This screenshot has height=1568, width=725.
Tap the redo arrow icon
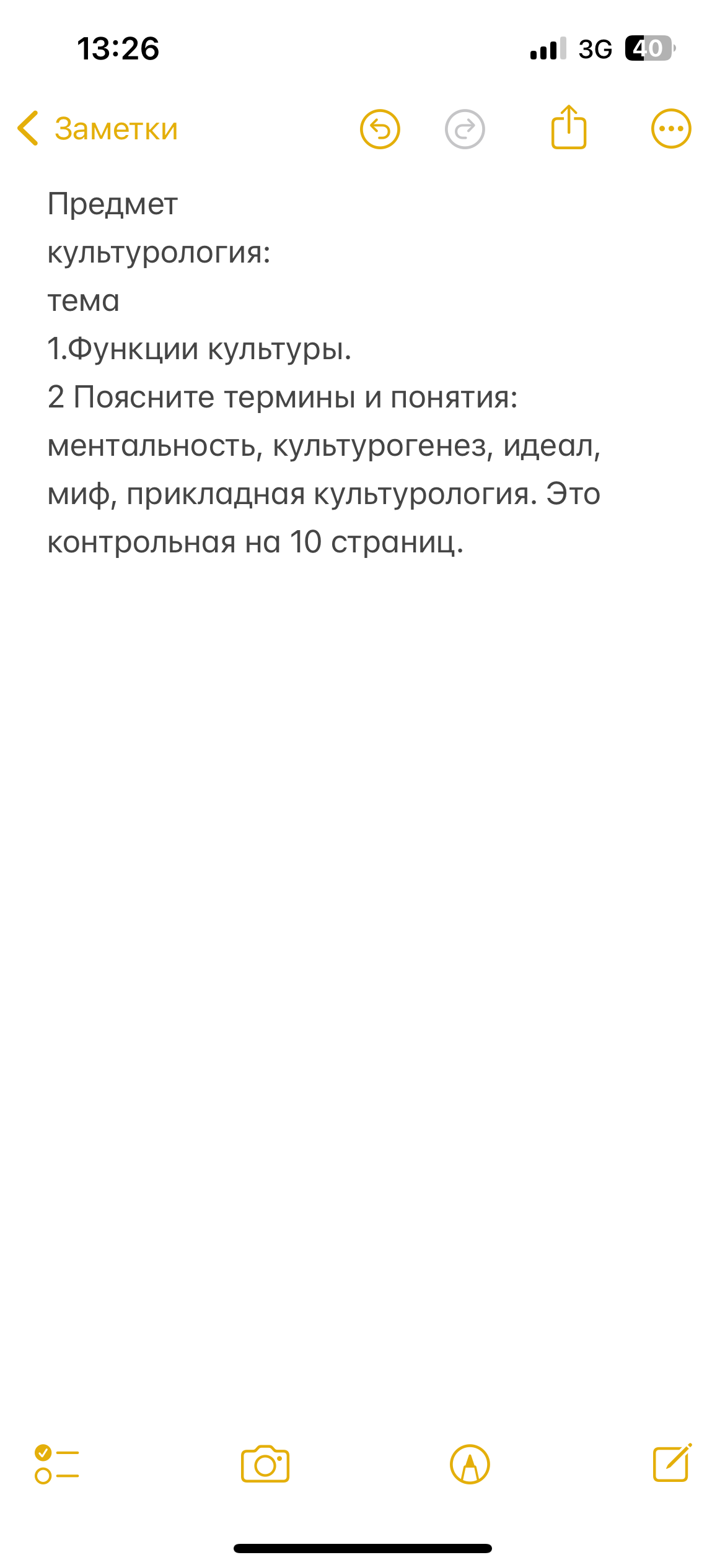(x=465, y=129)
